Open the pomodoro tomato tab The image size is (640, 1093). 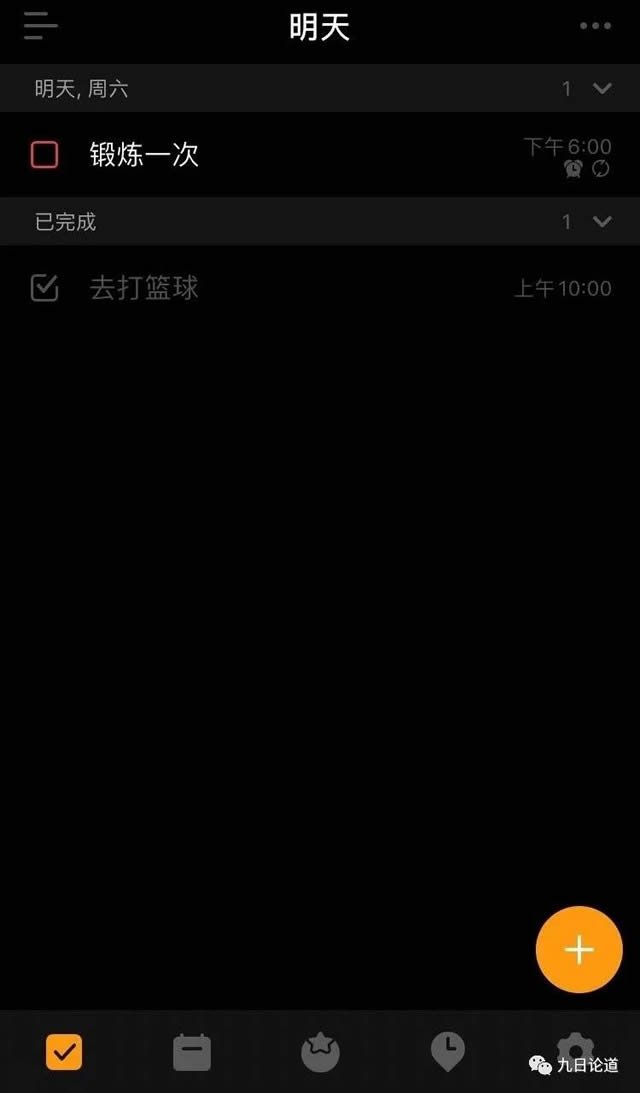pos(320,1052)
